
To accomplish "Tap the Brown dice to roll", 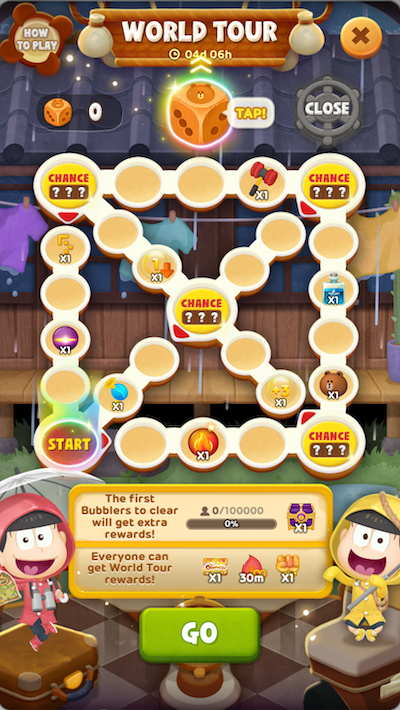I will [x=200, y=114].
